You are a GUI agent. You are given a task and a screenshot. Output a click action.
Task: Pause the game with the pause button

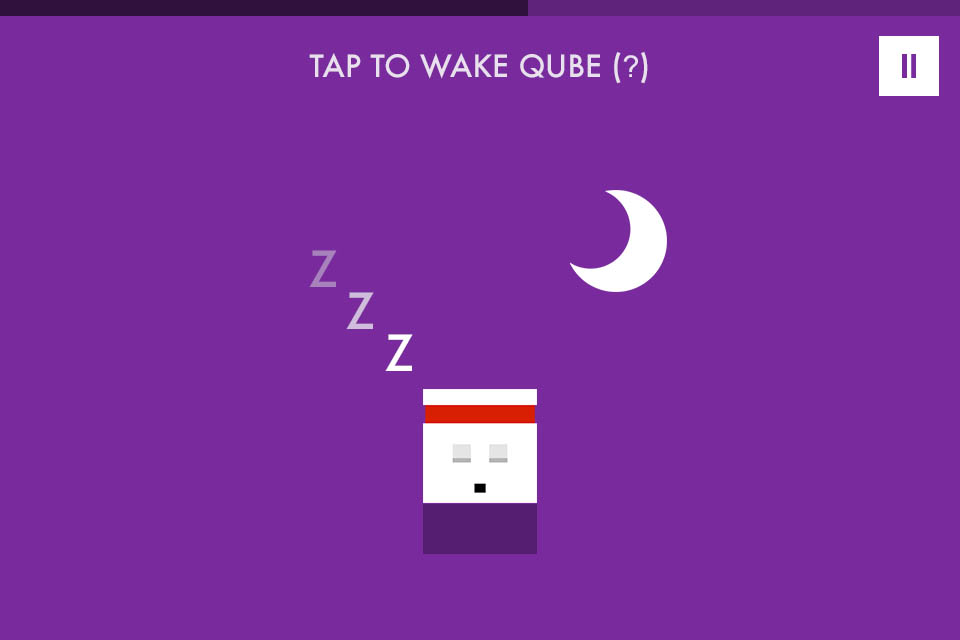[x=909, y=66]
